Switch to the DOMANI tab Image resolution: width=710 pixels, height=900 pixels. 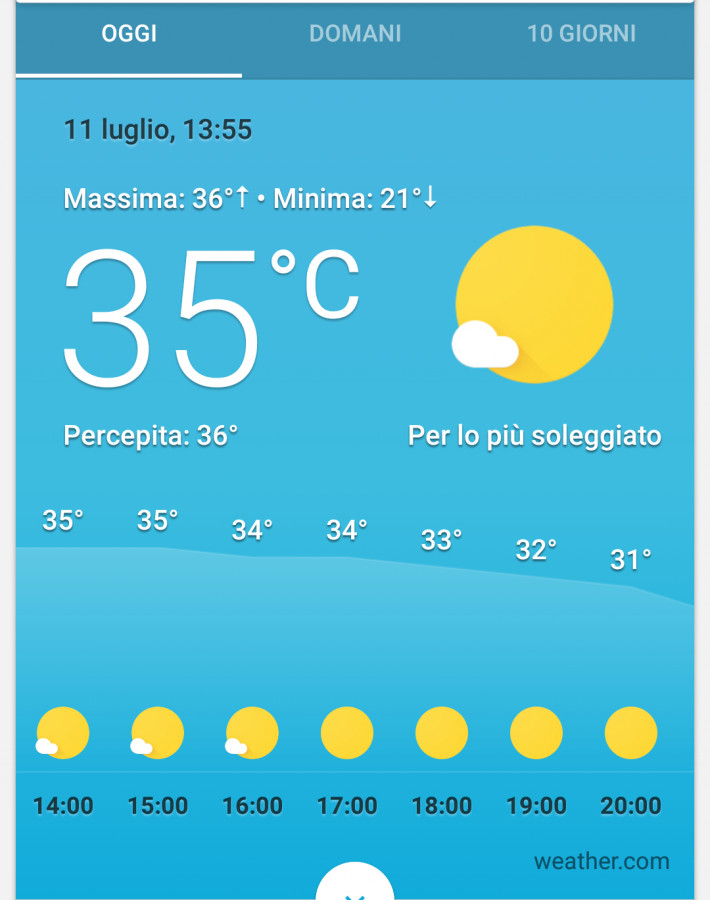(x=355, y=34)
